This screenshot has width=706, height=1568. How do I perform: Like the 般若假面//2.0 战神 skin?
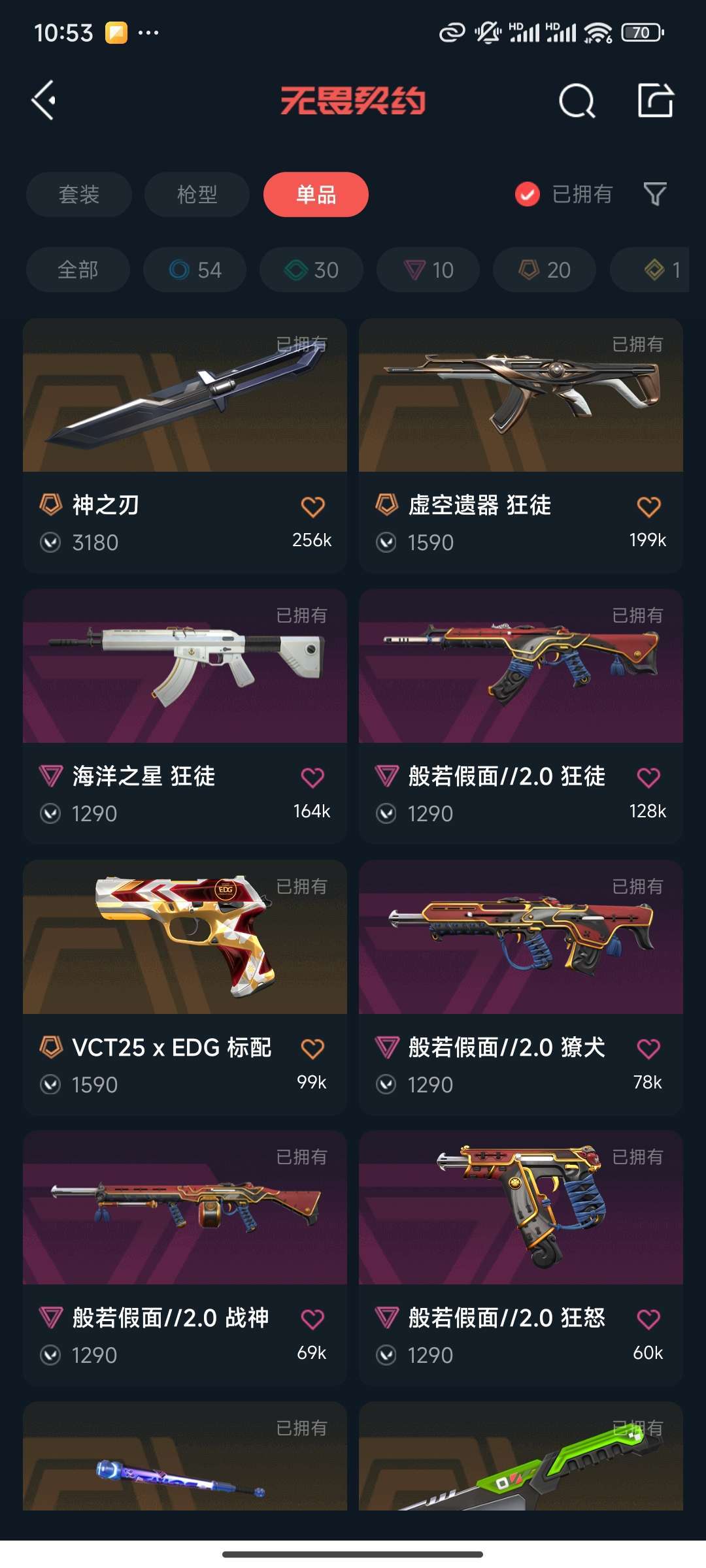tap(312, 1319)
